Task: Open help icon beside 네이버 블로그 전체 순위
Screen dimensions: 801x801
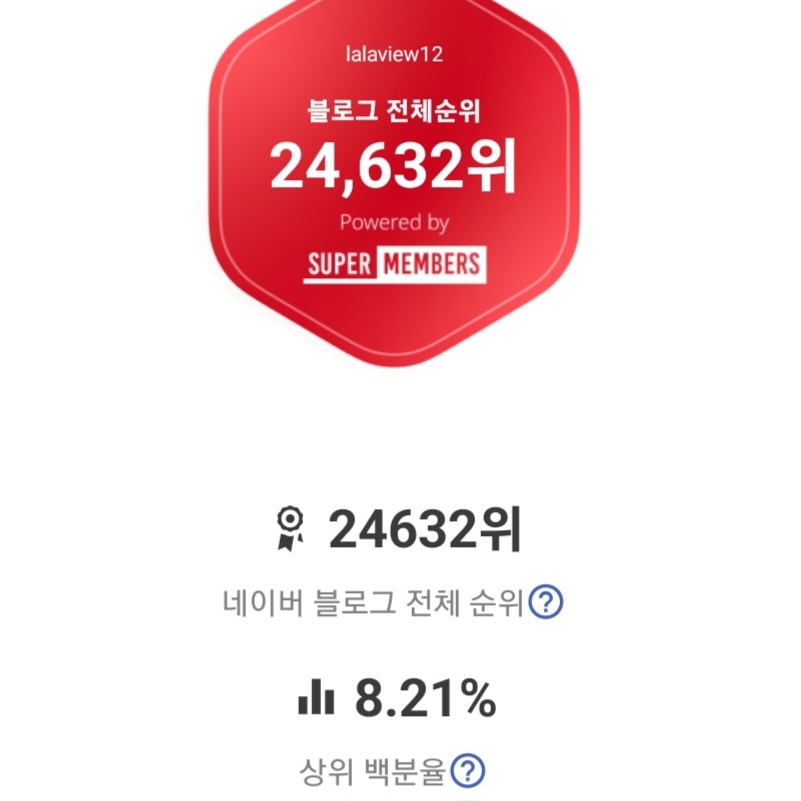Action: click(546, 602)
